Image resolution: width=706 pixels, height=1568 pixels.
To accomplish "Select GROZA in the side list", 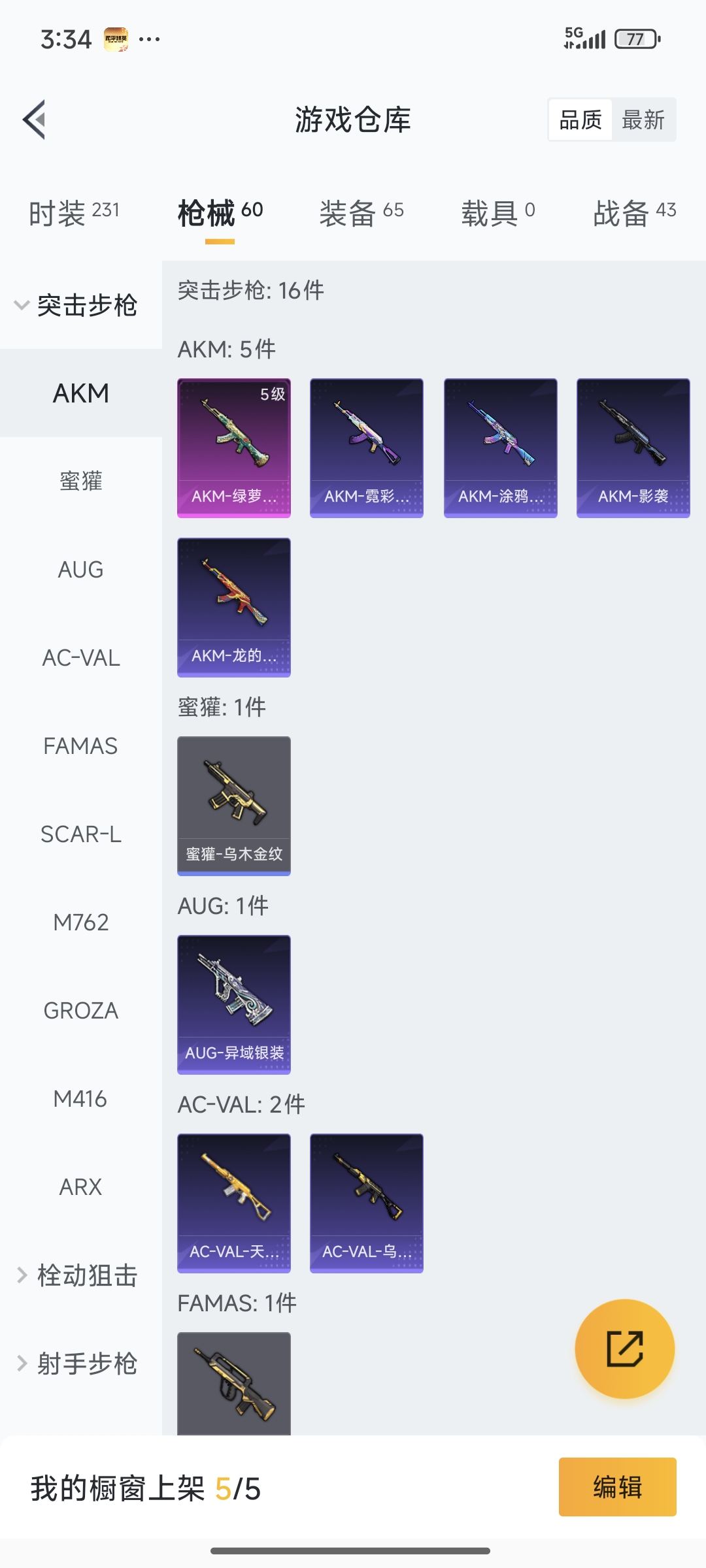I will pyautogui.click(x=81, y=1011).
